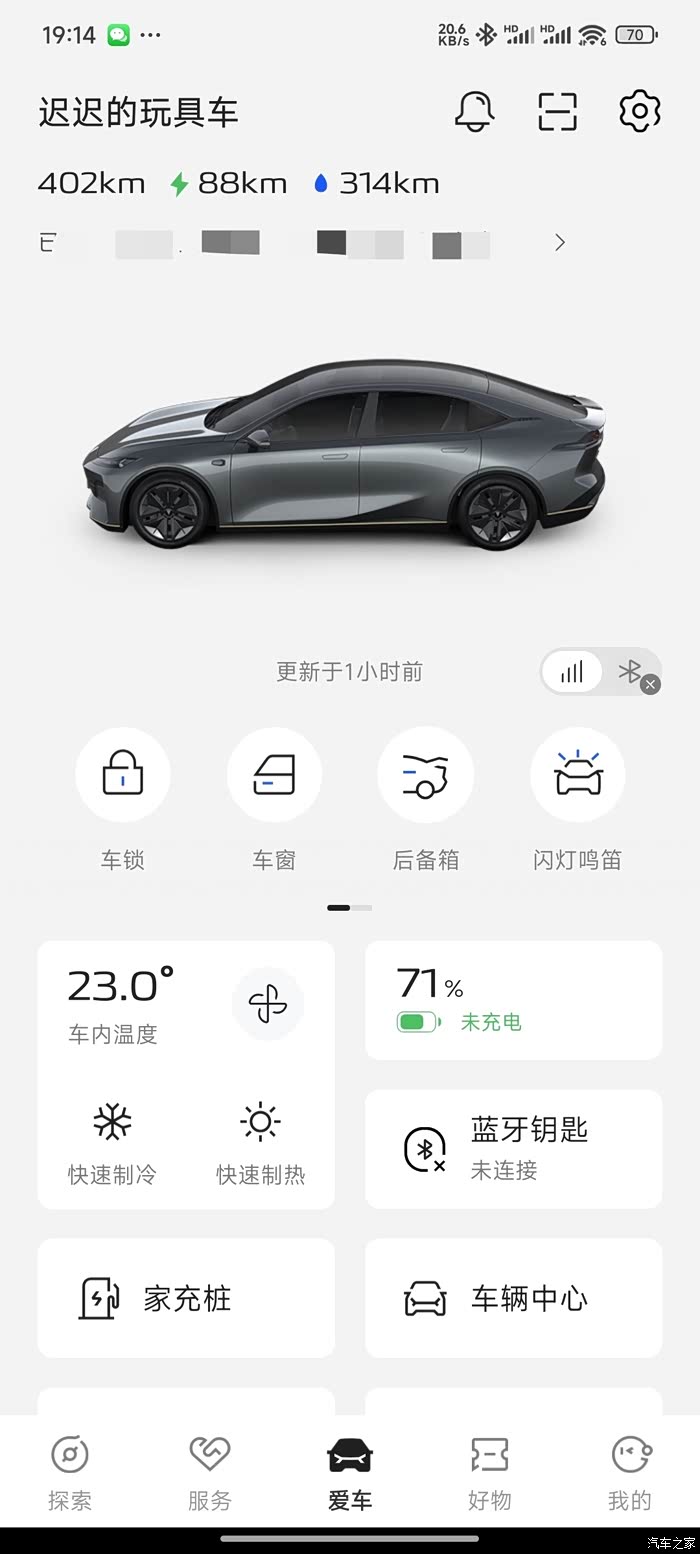Open the 71% battery charging card

tap(513, 1000)
